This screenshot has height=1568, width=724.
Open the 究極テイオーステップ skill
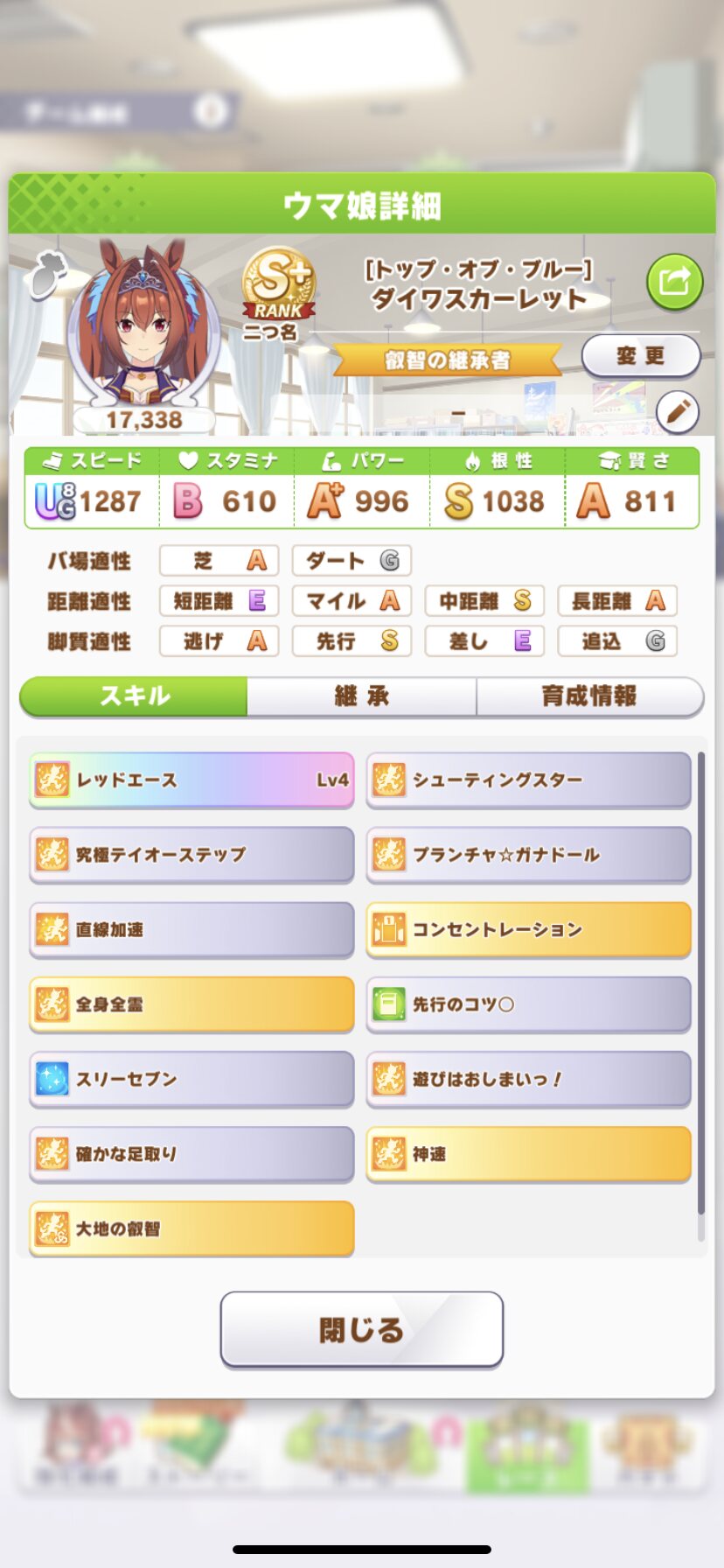(x=191, y=854)
